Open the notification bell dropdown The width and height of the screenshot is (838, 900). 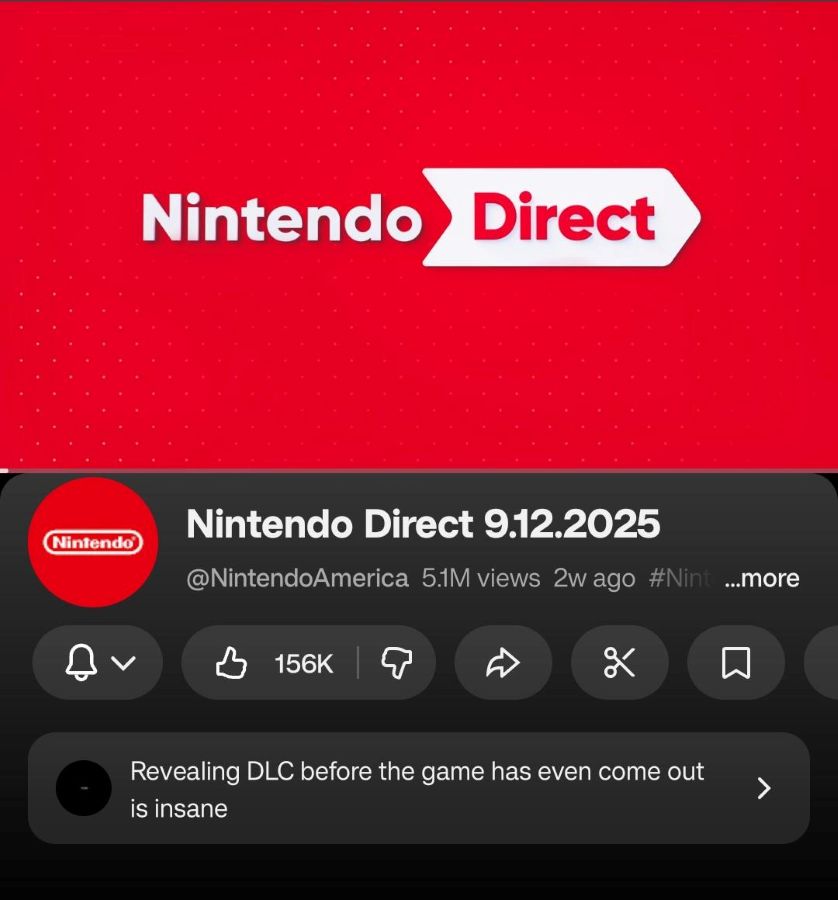[98, 662]
